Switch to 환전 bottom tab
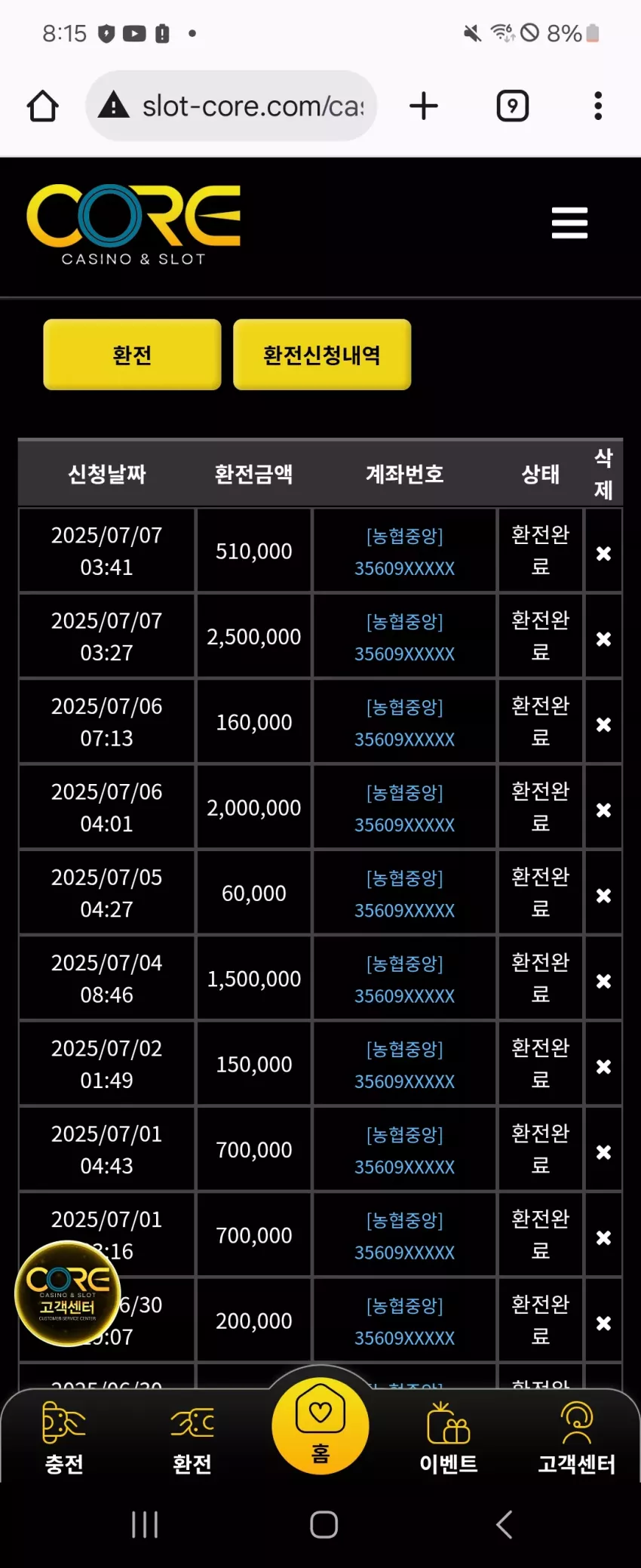This screenshot has width=641, height=1568. point(192,1437)
